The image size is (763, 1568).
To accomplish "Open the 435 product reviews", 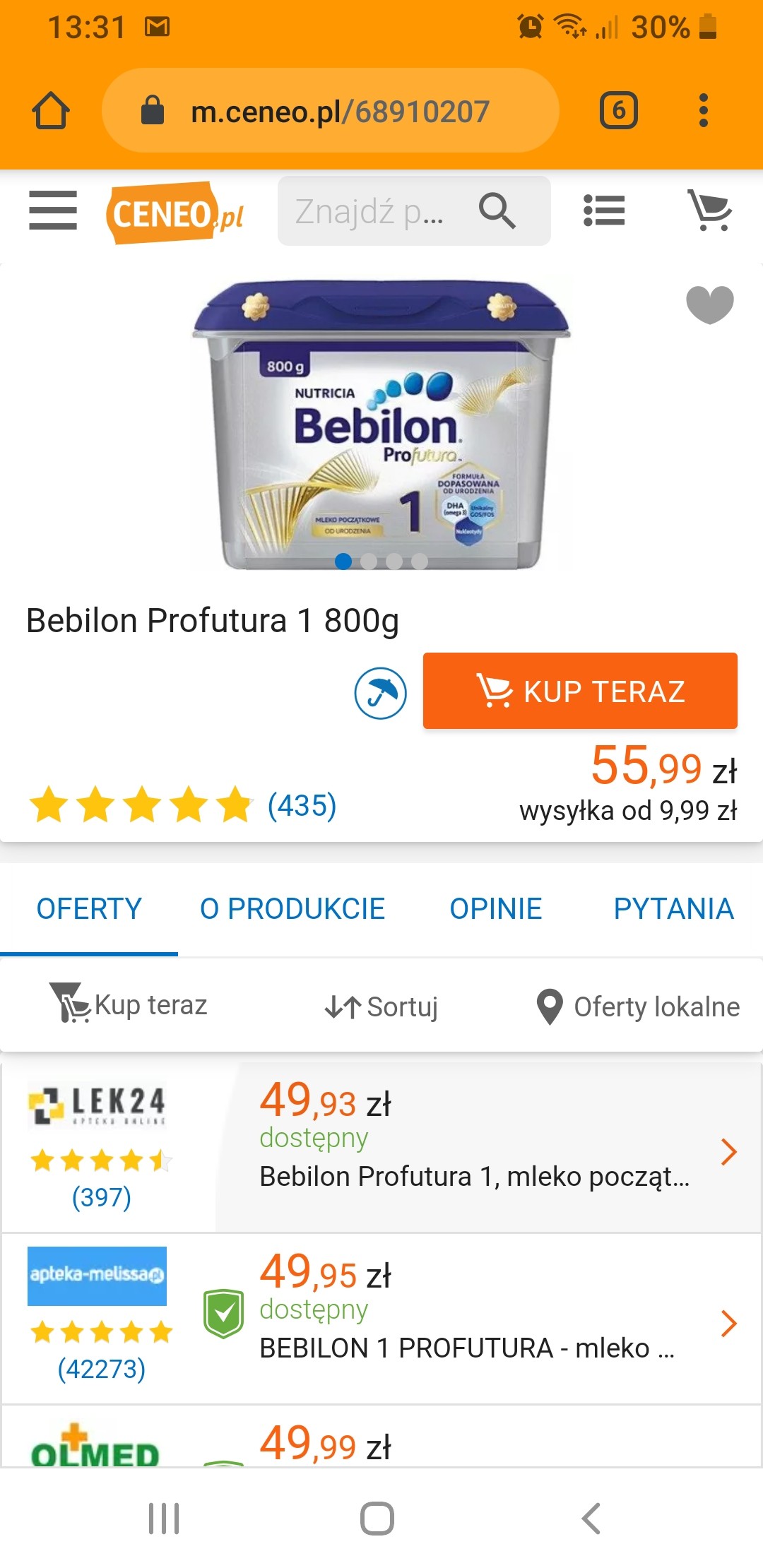I will point(302,805).
